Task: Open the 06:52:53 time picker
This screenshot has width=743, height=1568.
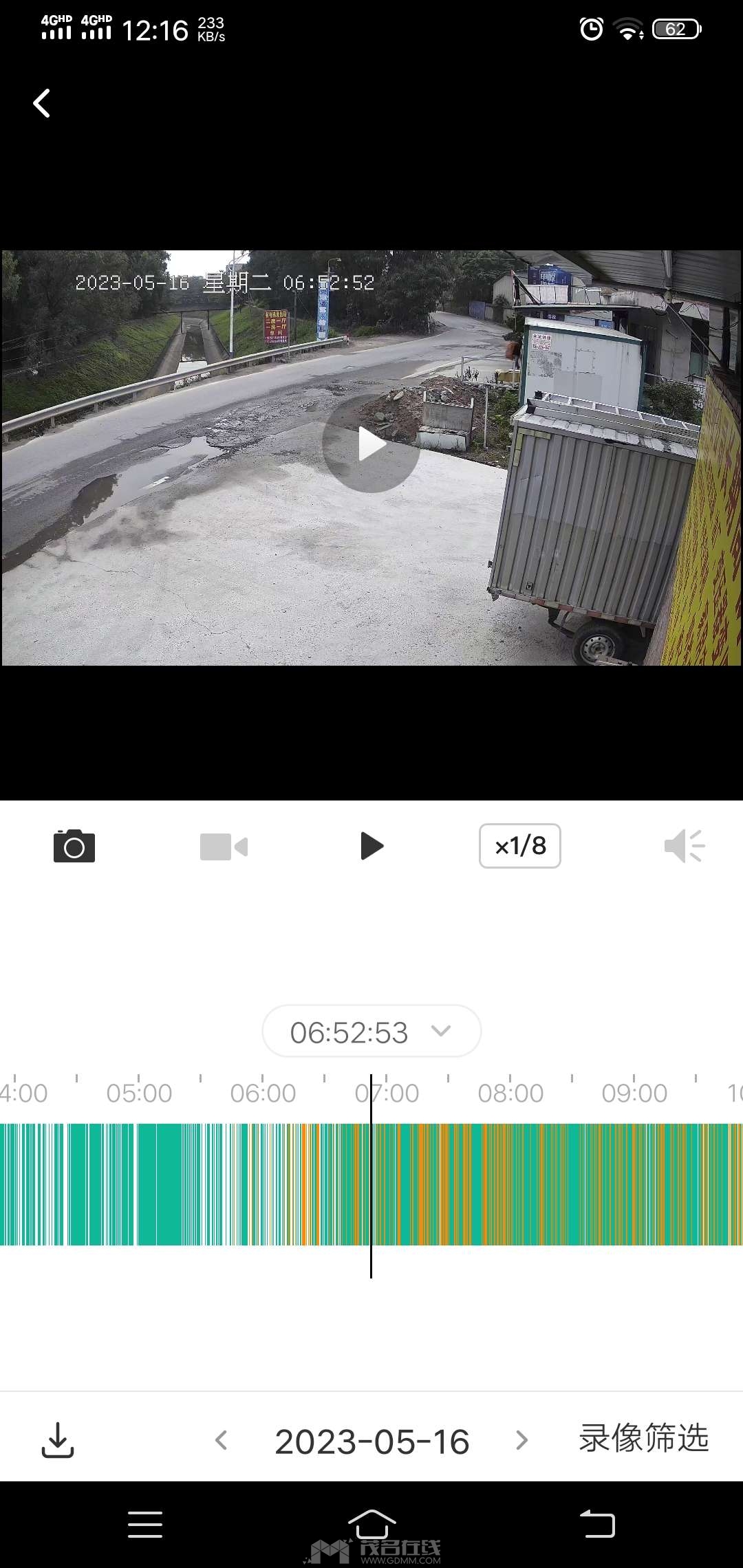Action: pyautogui.click(x=371, y=1031)
